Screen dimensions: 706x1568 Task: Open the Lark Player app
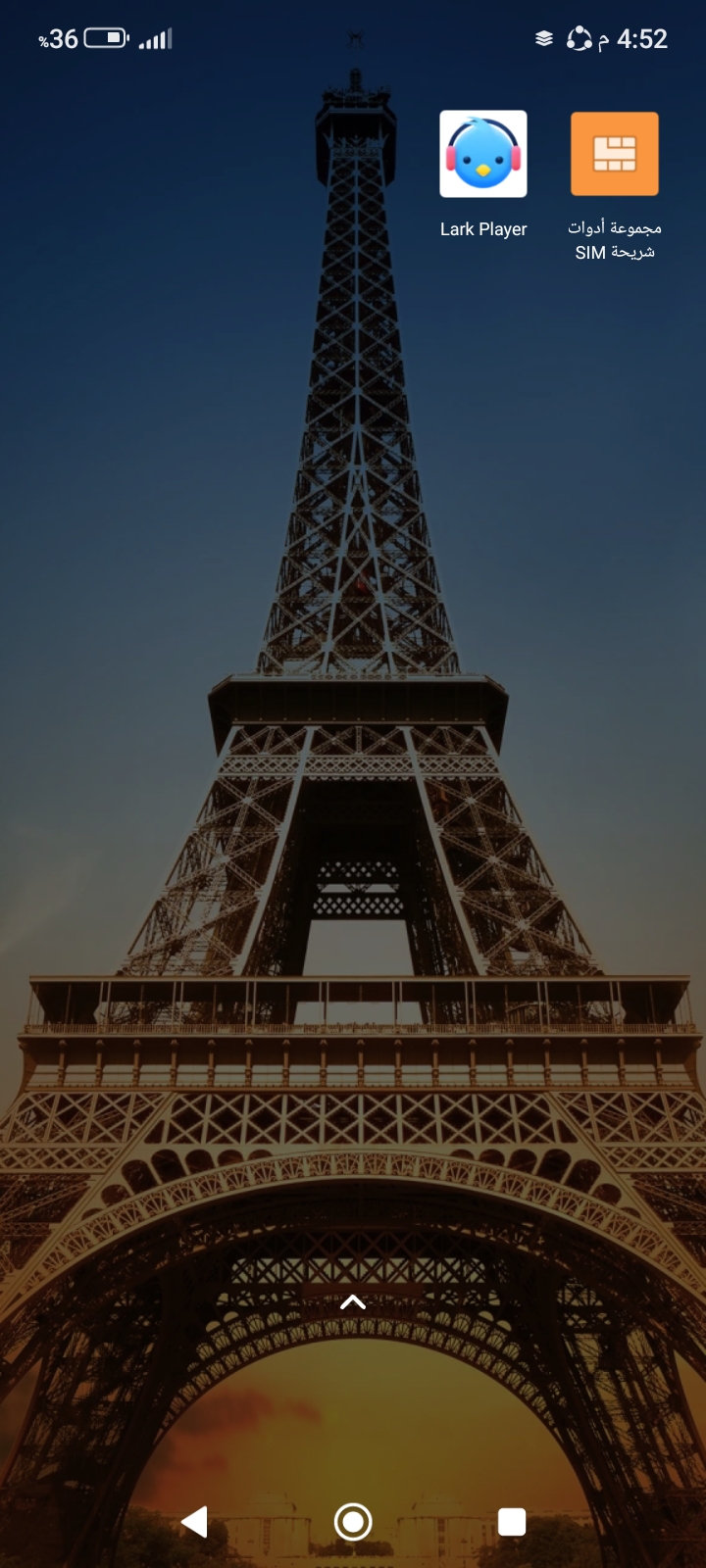coord(482,155)
